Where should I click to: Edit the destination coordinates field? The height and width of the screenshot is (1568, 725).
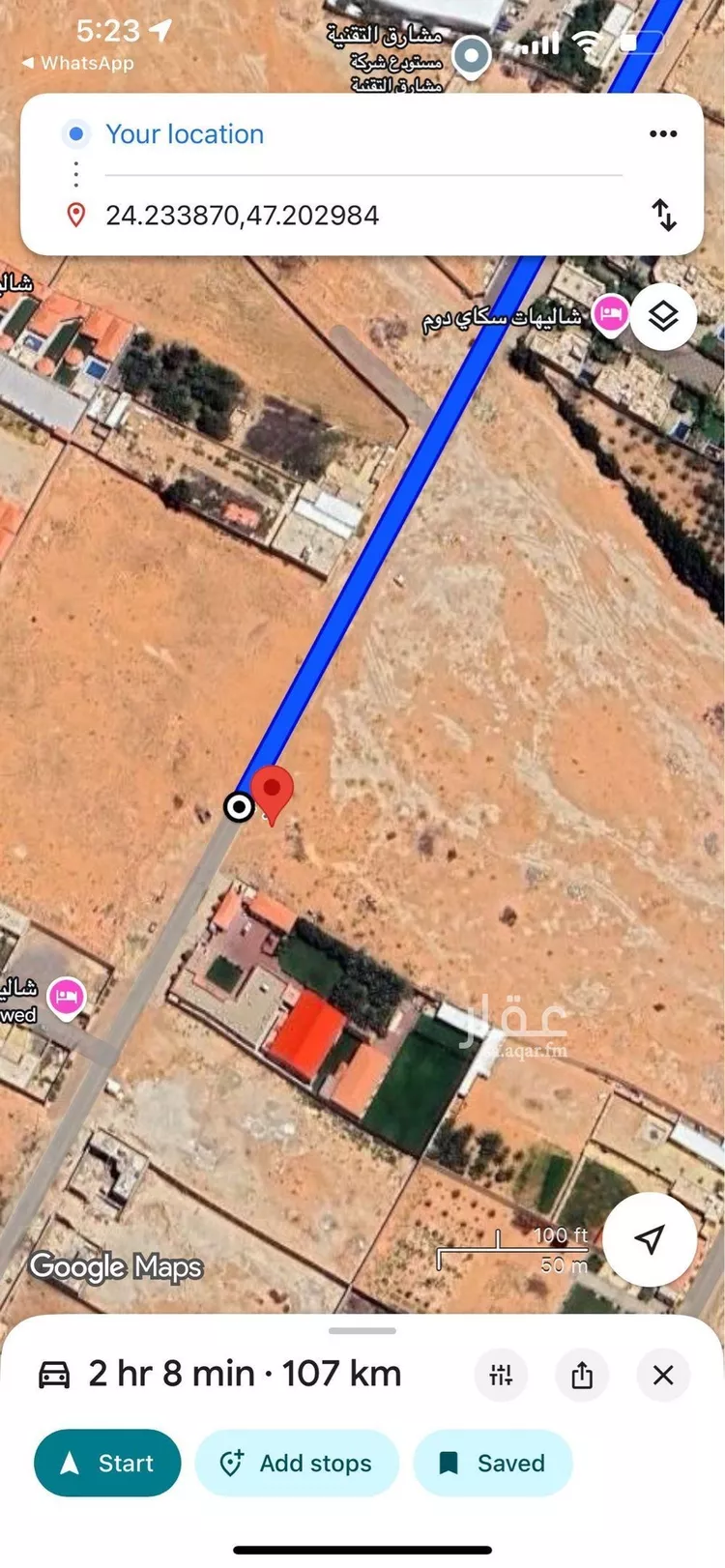click(x=242, y=215)
